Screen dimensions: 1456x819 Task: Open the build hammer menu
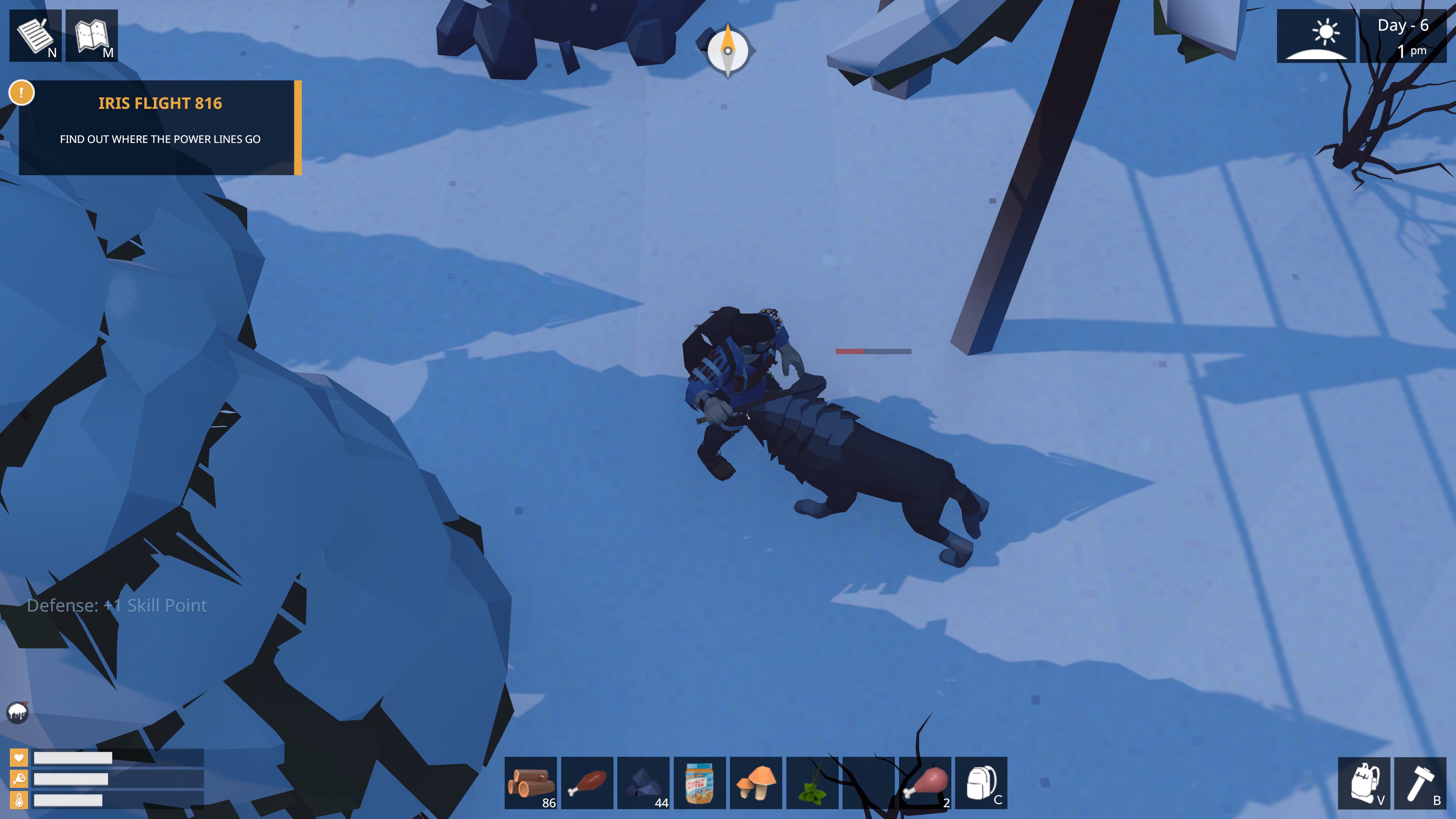pyautogui.click(x=1420, y=783)
